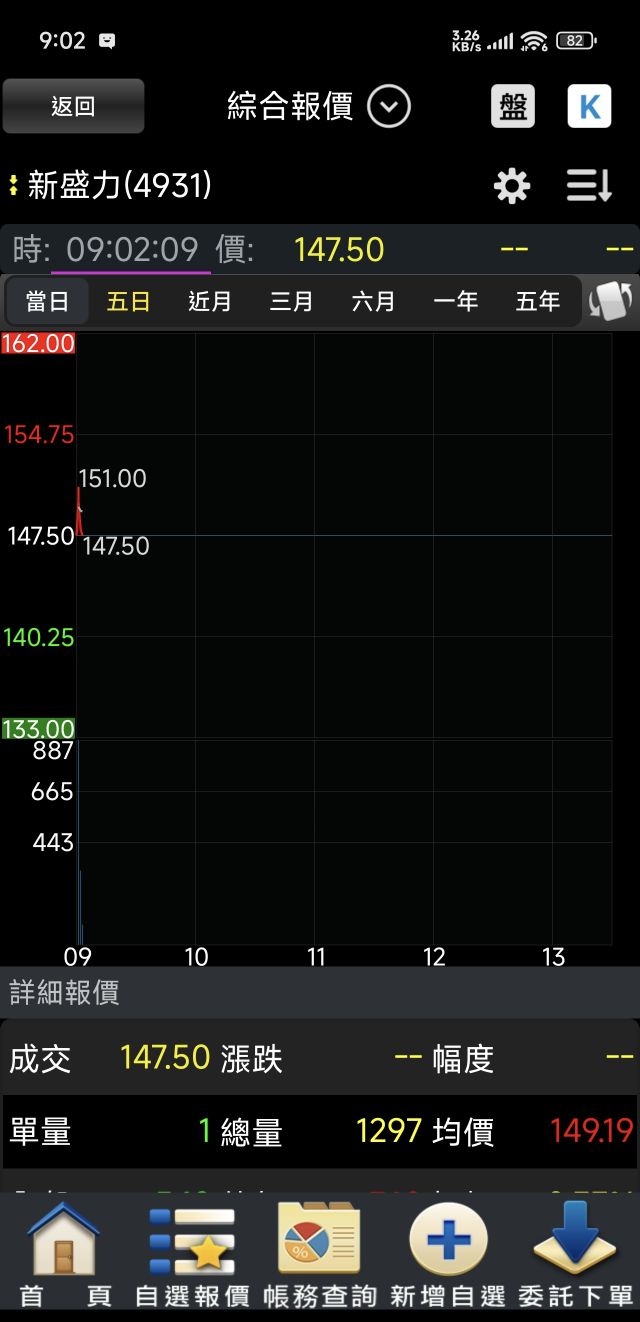
Task: Open the K-line chart button
Action: pyautogui.click(x=589, y=106)
